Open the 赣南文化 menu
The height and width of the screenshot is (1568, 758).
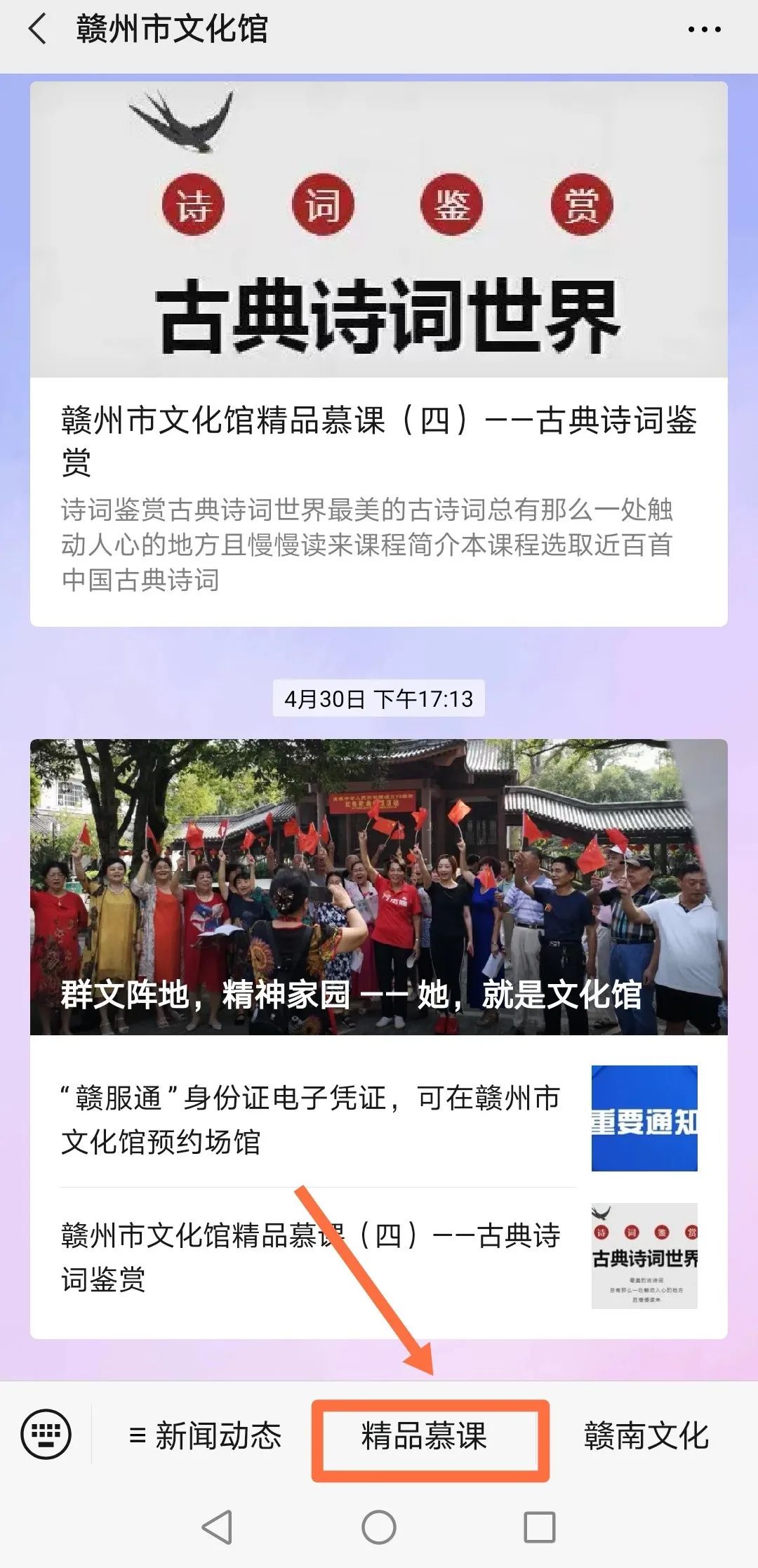[x=646, y=1435]
